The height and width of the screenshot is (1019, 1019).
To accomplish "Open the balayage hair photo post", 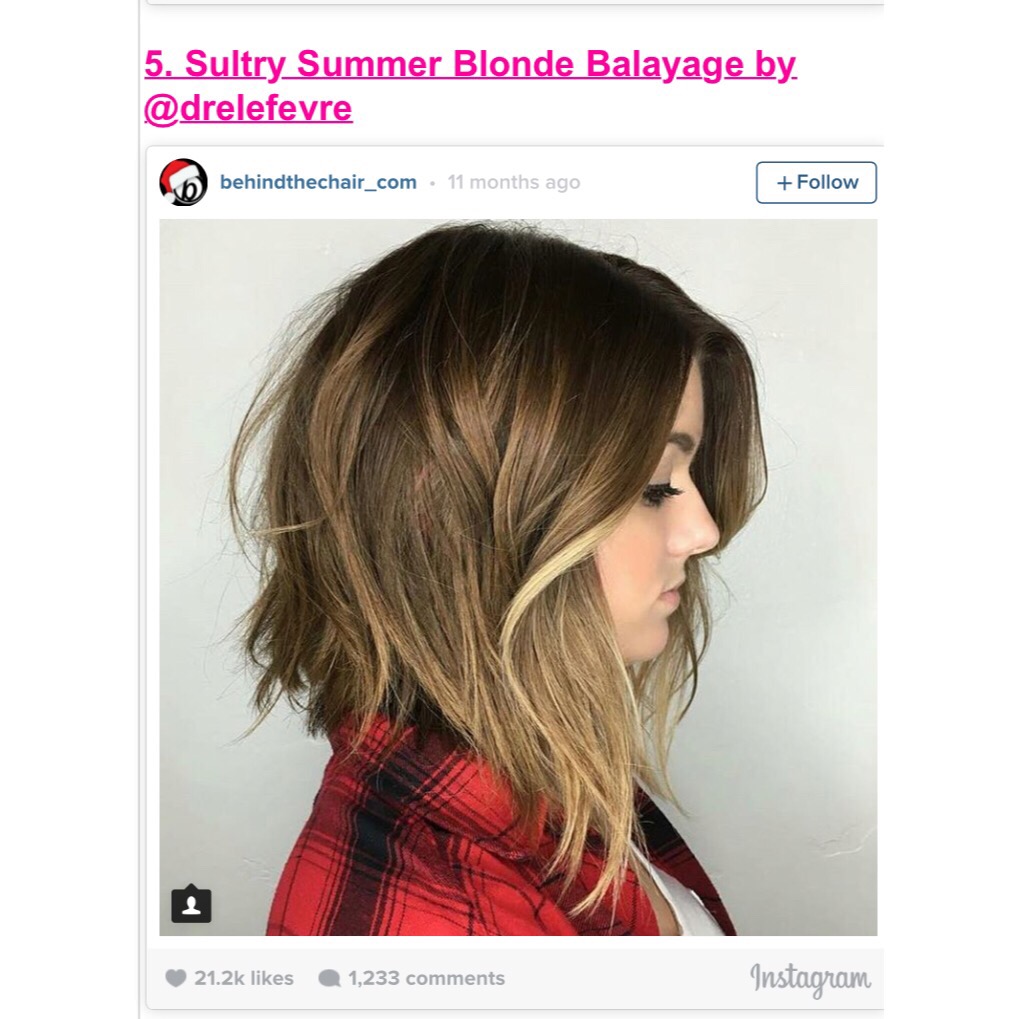I will [518, 577].
